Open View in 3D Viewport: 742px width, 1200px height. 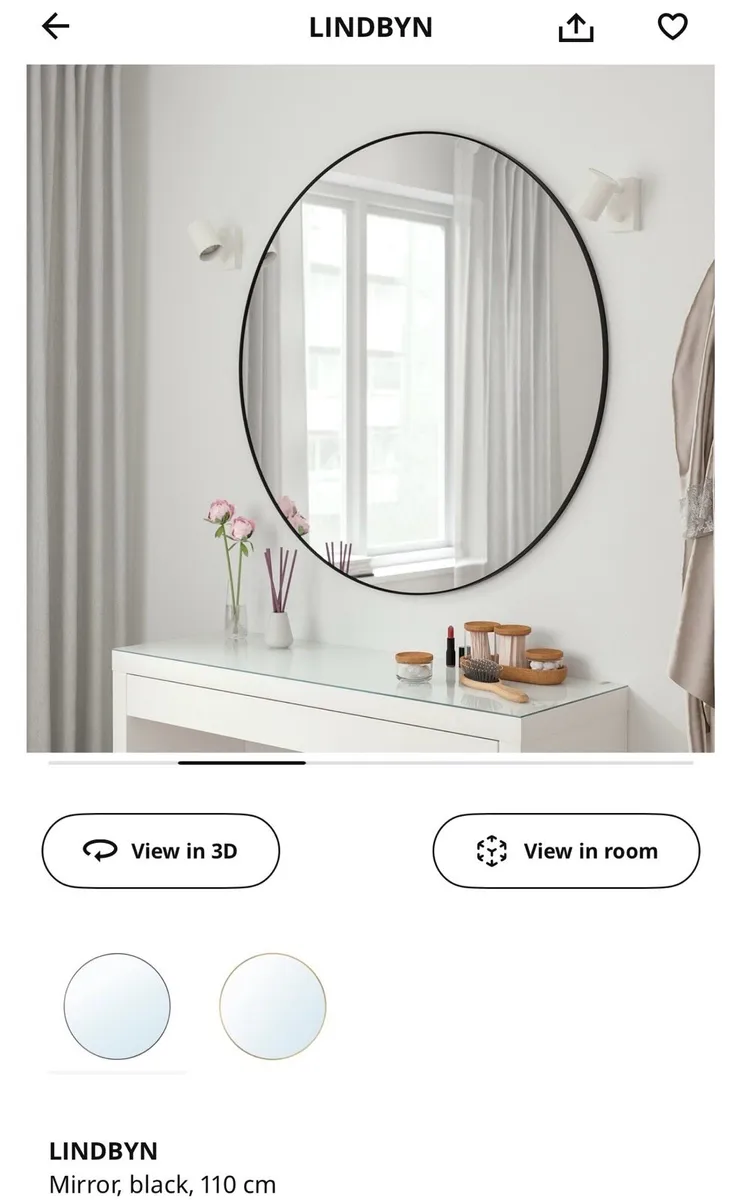coord(160,851)
